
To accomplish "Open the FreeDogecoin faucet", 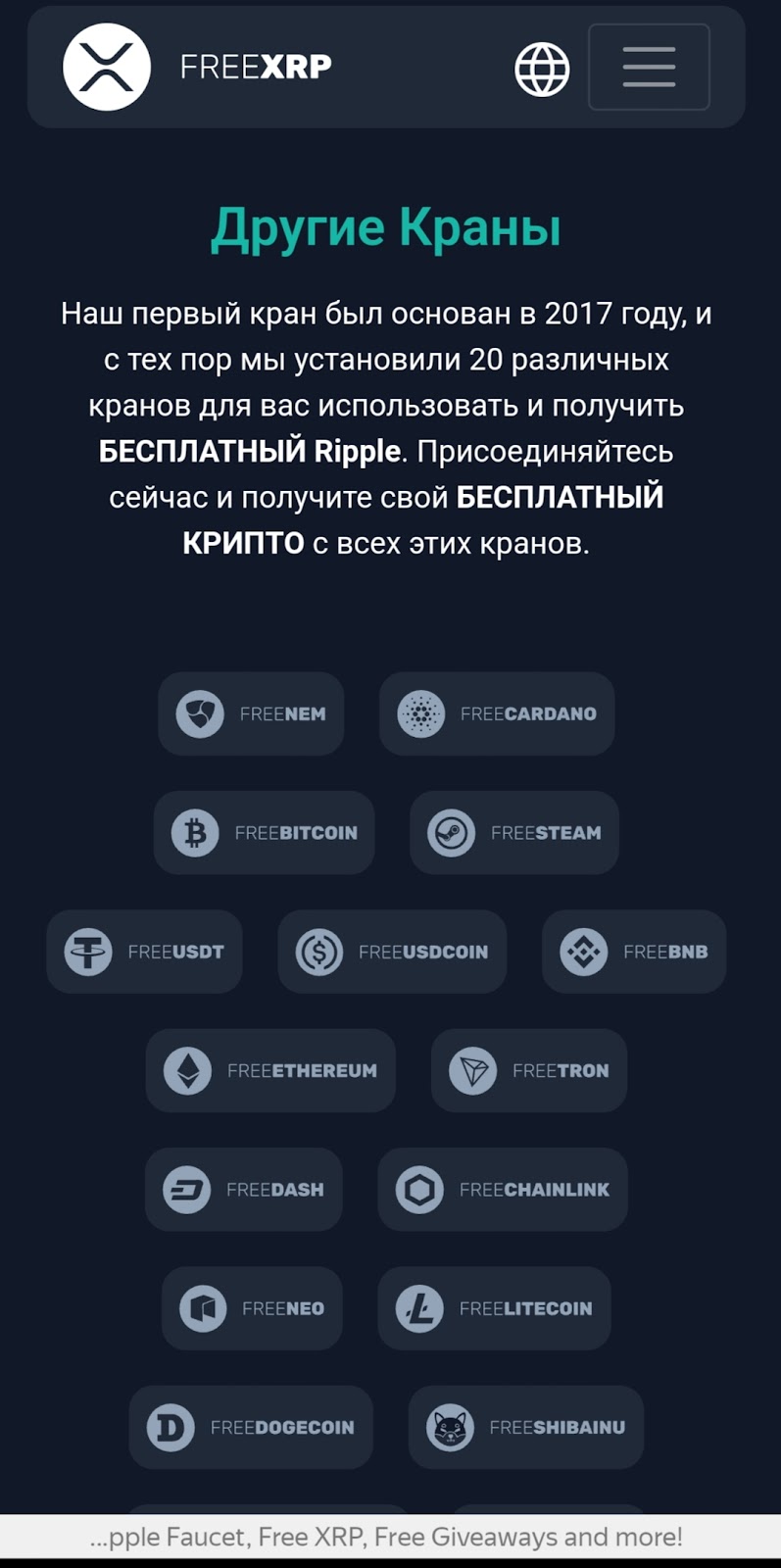I will point(251,1427).
